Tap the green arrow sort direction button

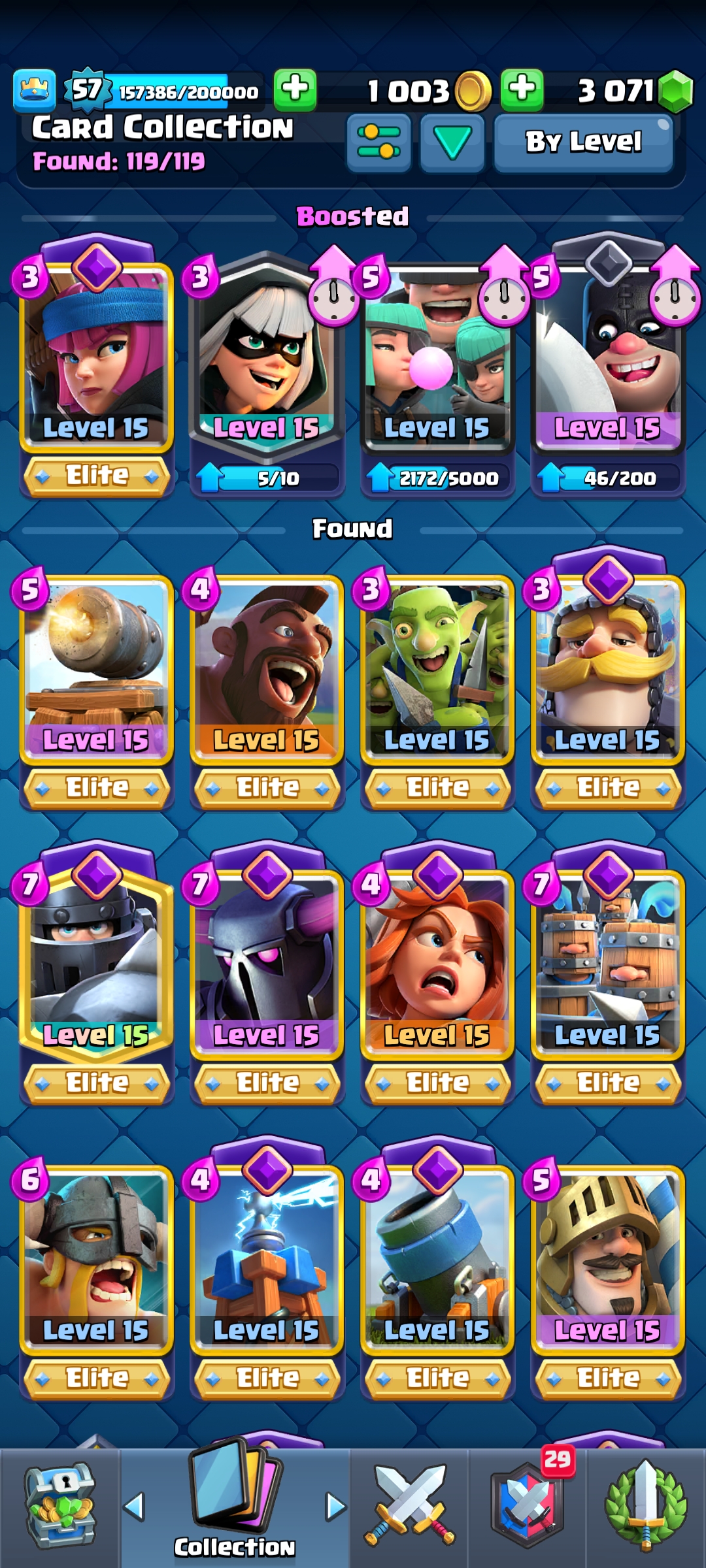(452, 143)
